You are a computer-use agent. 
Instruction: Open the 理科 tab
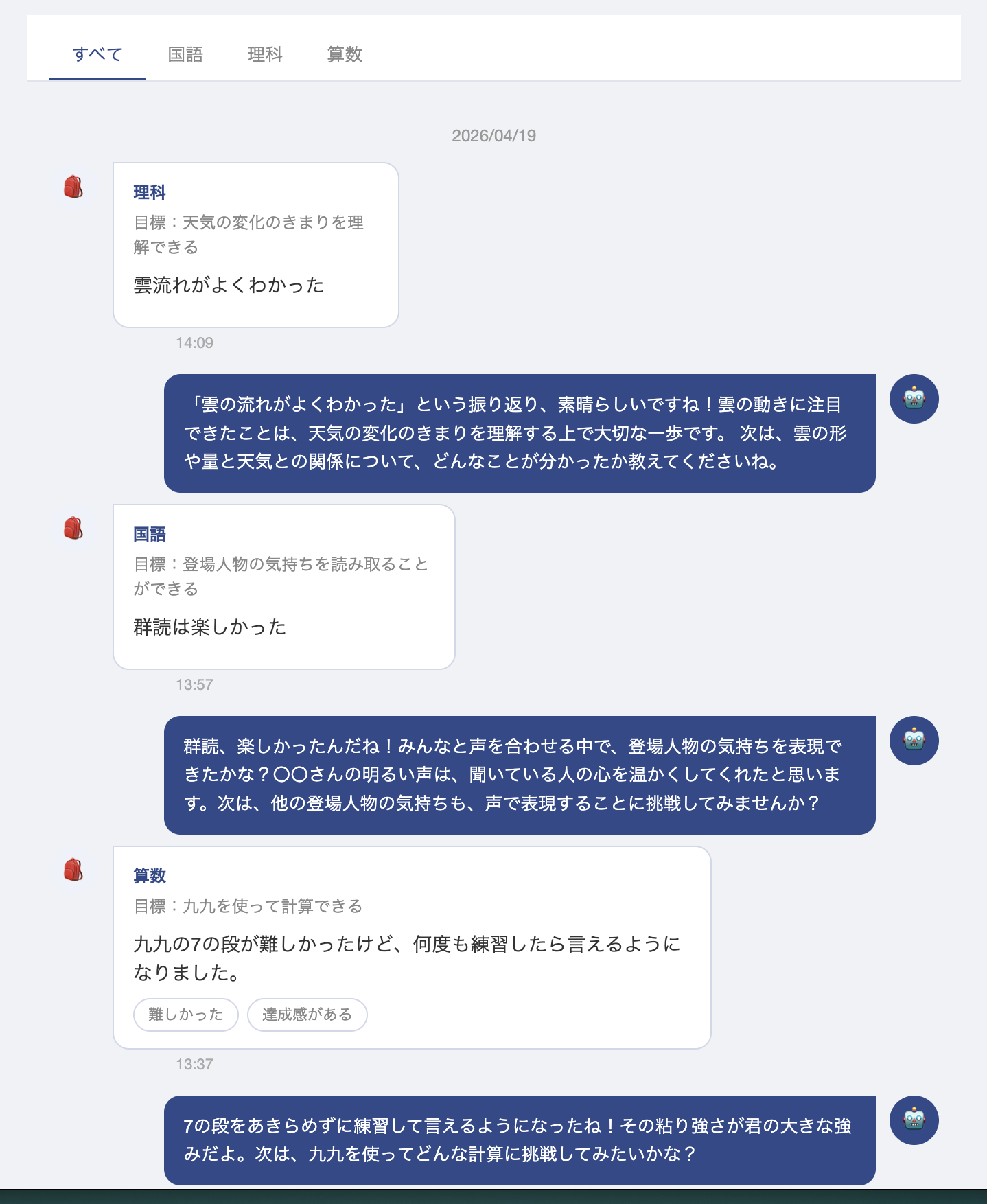tap(265, 54)
